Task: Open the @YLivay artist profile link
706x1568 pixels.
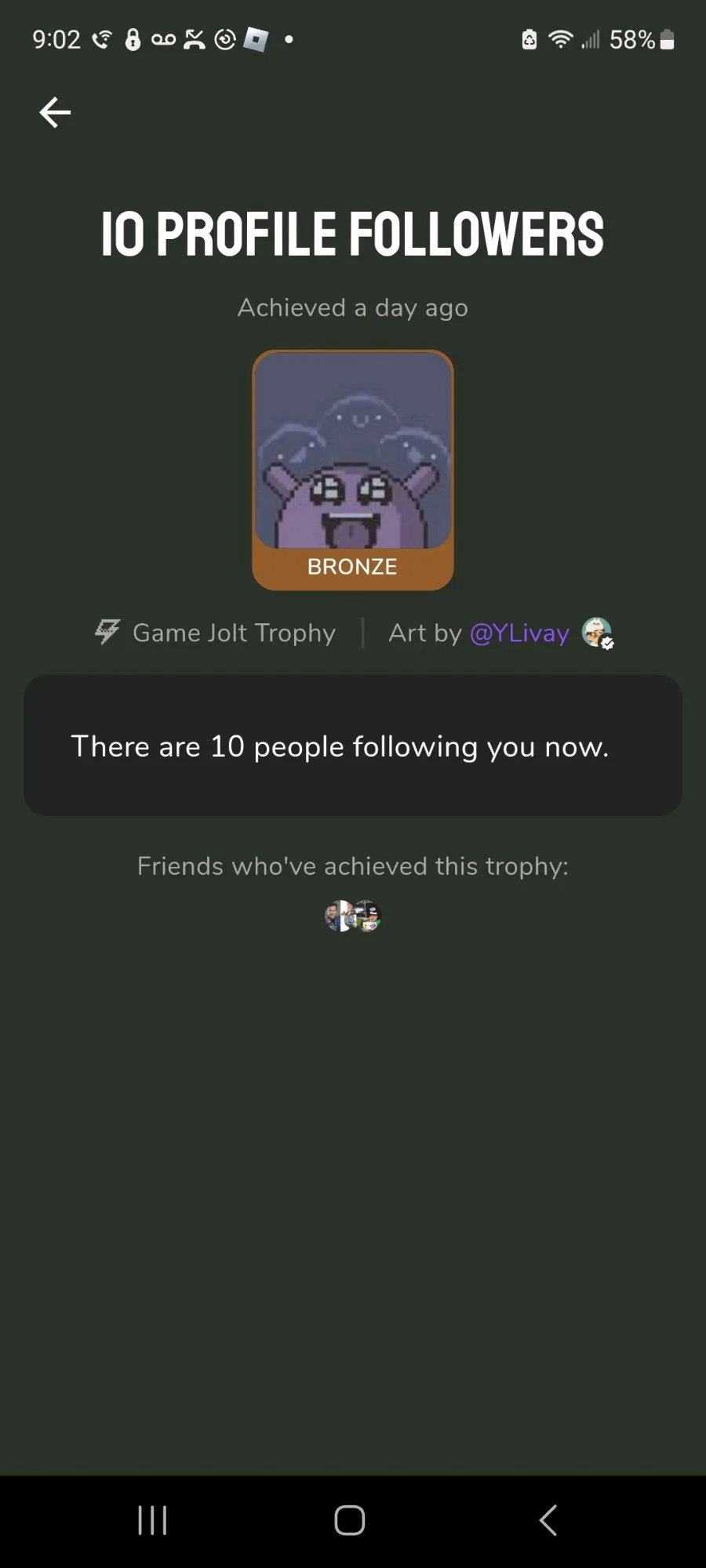Action: pos(519,633)
